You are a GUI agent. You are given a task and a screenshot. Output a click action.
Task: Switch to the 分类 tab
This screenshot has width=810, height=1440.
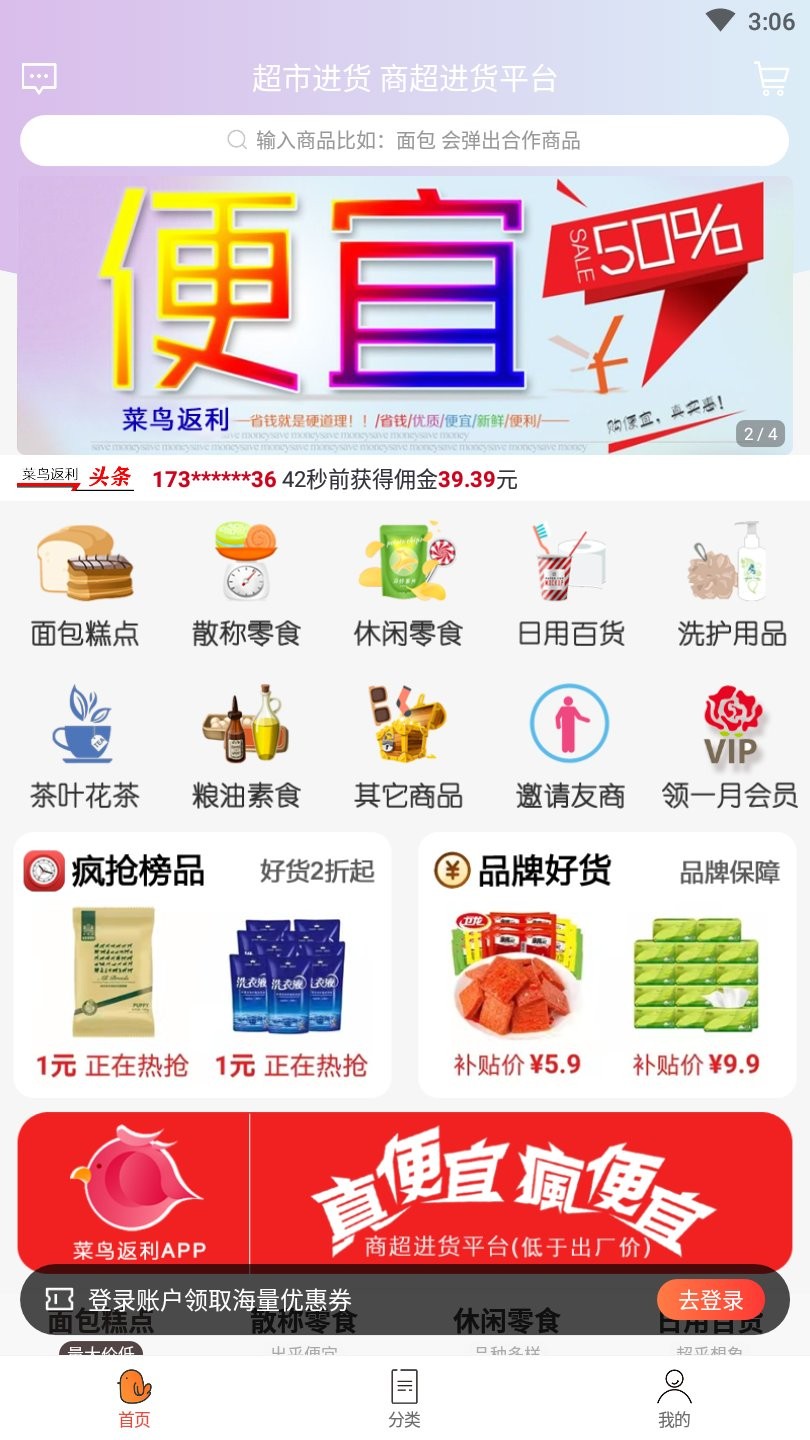point(404,1396)
